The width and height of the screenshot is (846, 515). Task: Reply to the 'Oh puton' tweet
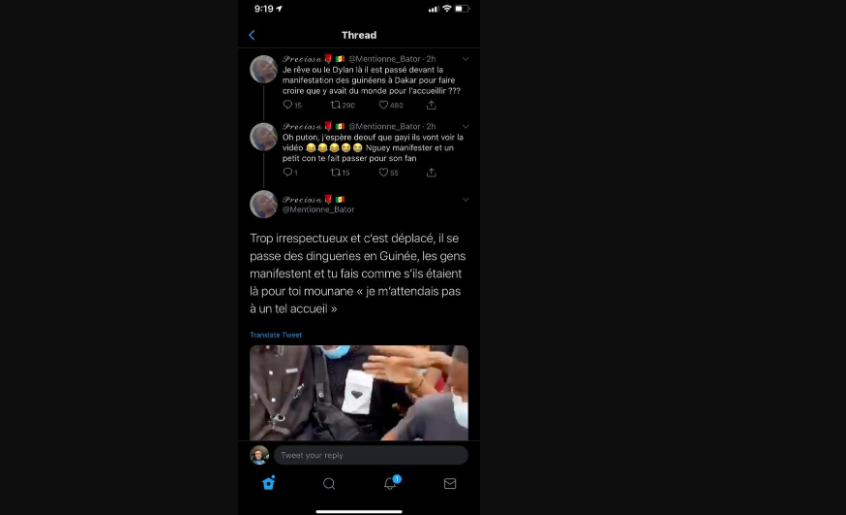(287, 172)
